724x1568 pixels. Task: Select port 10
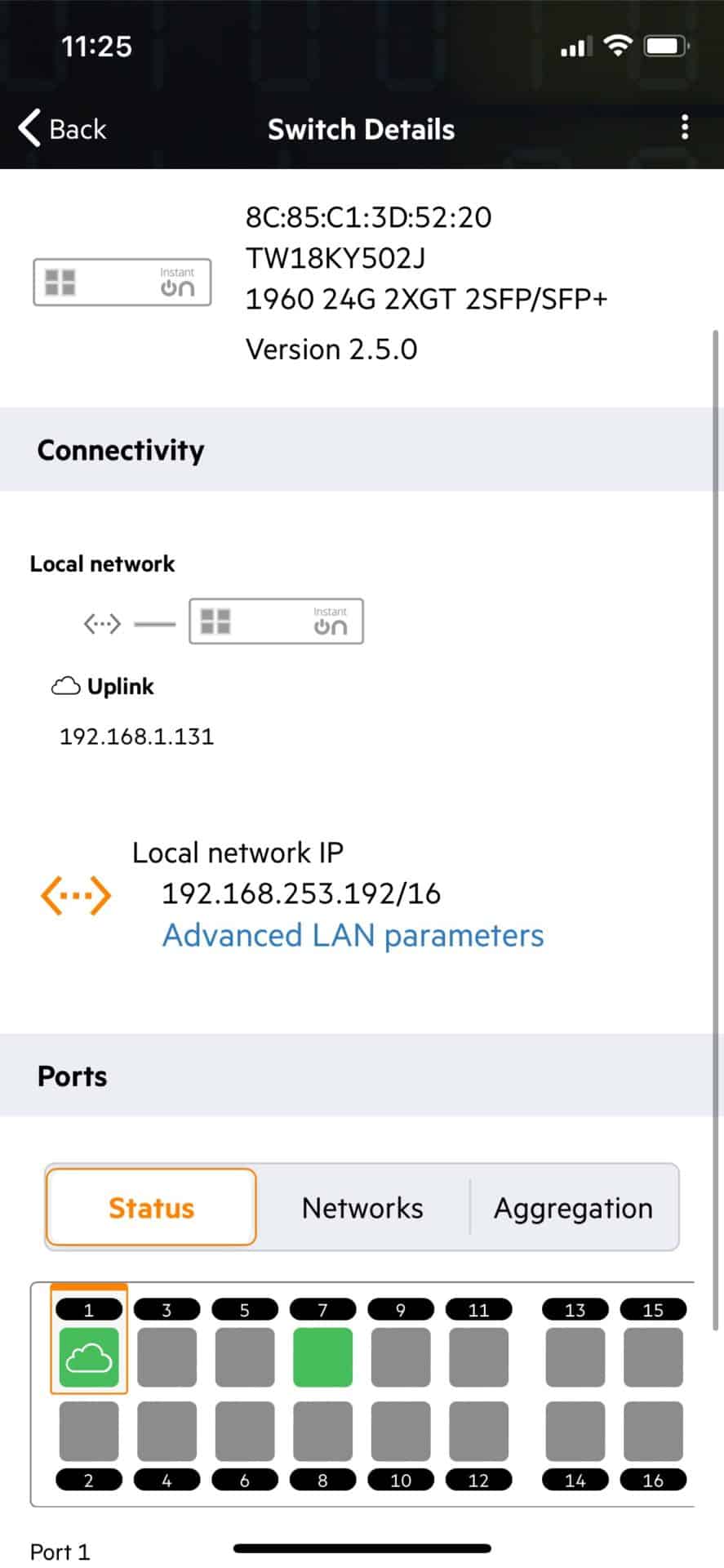tap(401, 1431)
